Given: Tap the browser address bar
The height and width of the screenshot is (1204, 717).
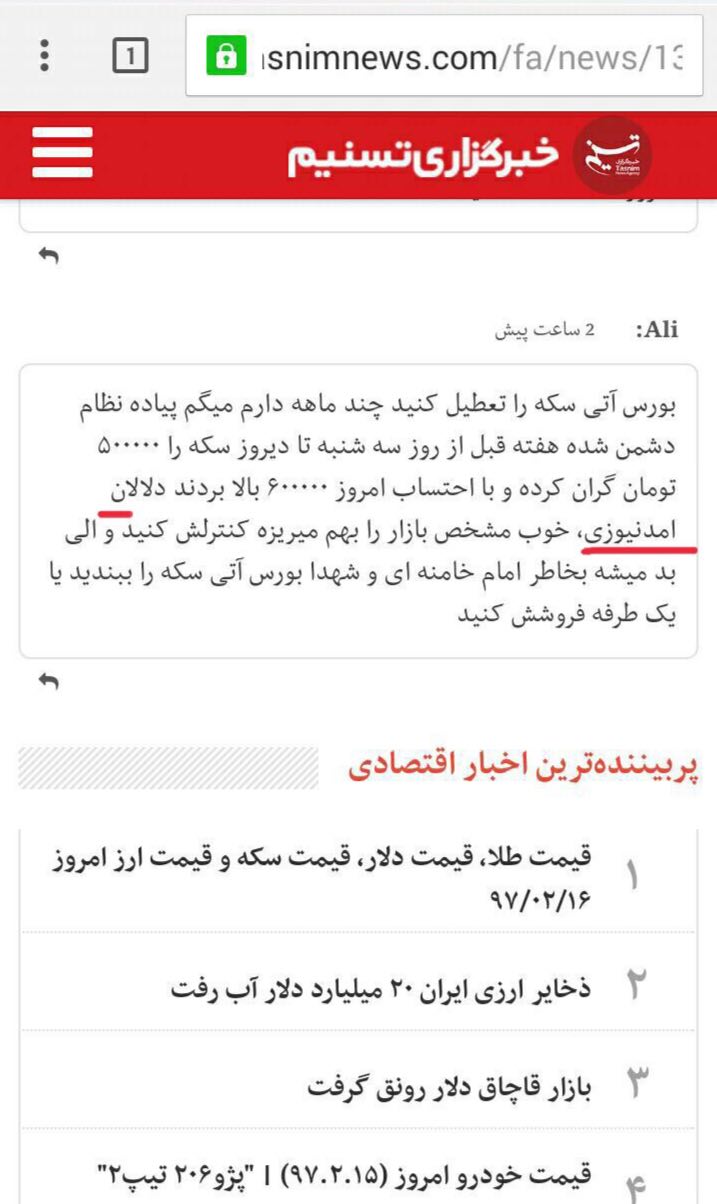Looking at the screenshot, I should tap(450, 56).
